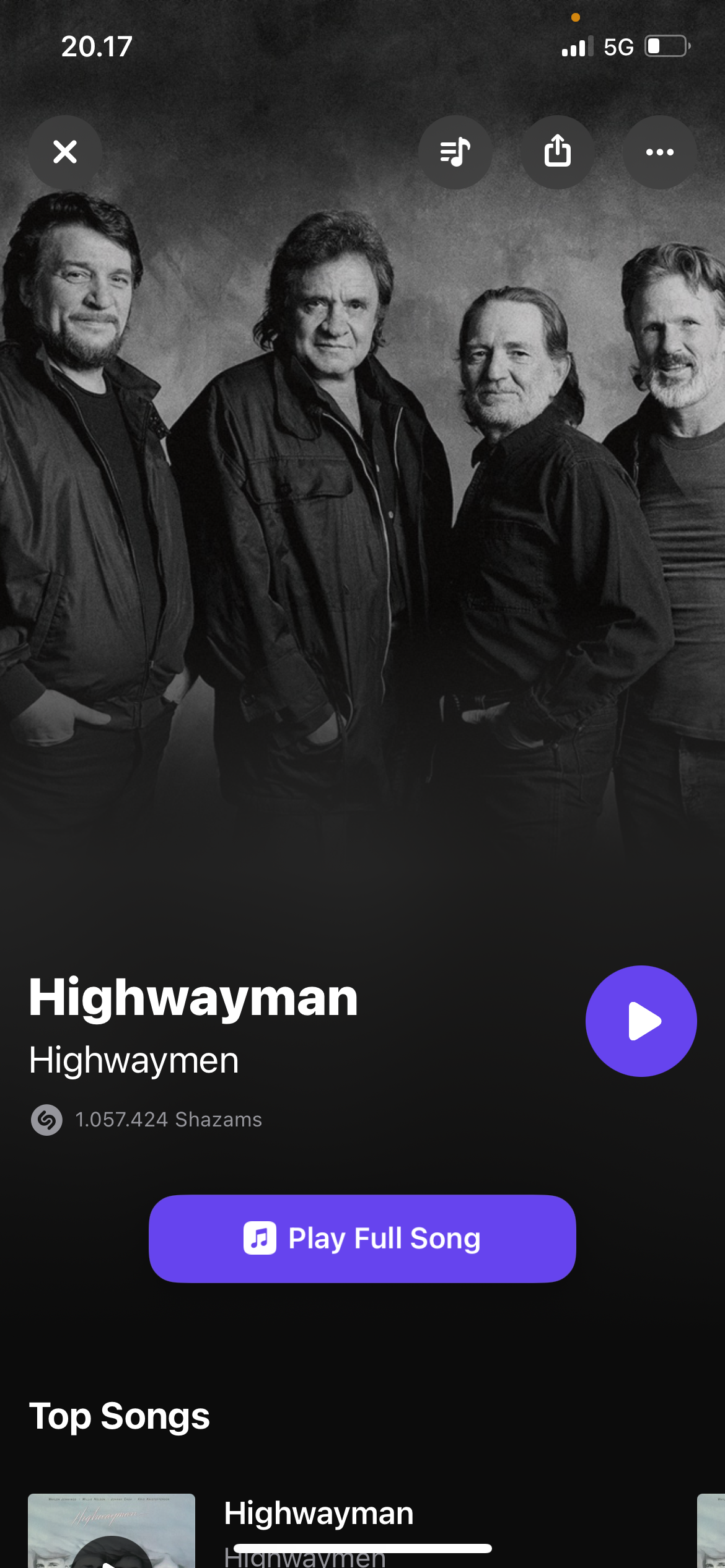Tap Play Full Song button
The height and width of the screenshot is (1568, 725).
(x=362, y=1239)
